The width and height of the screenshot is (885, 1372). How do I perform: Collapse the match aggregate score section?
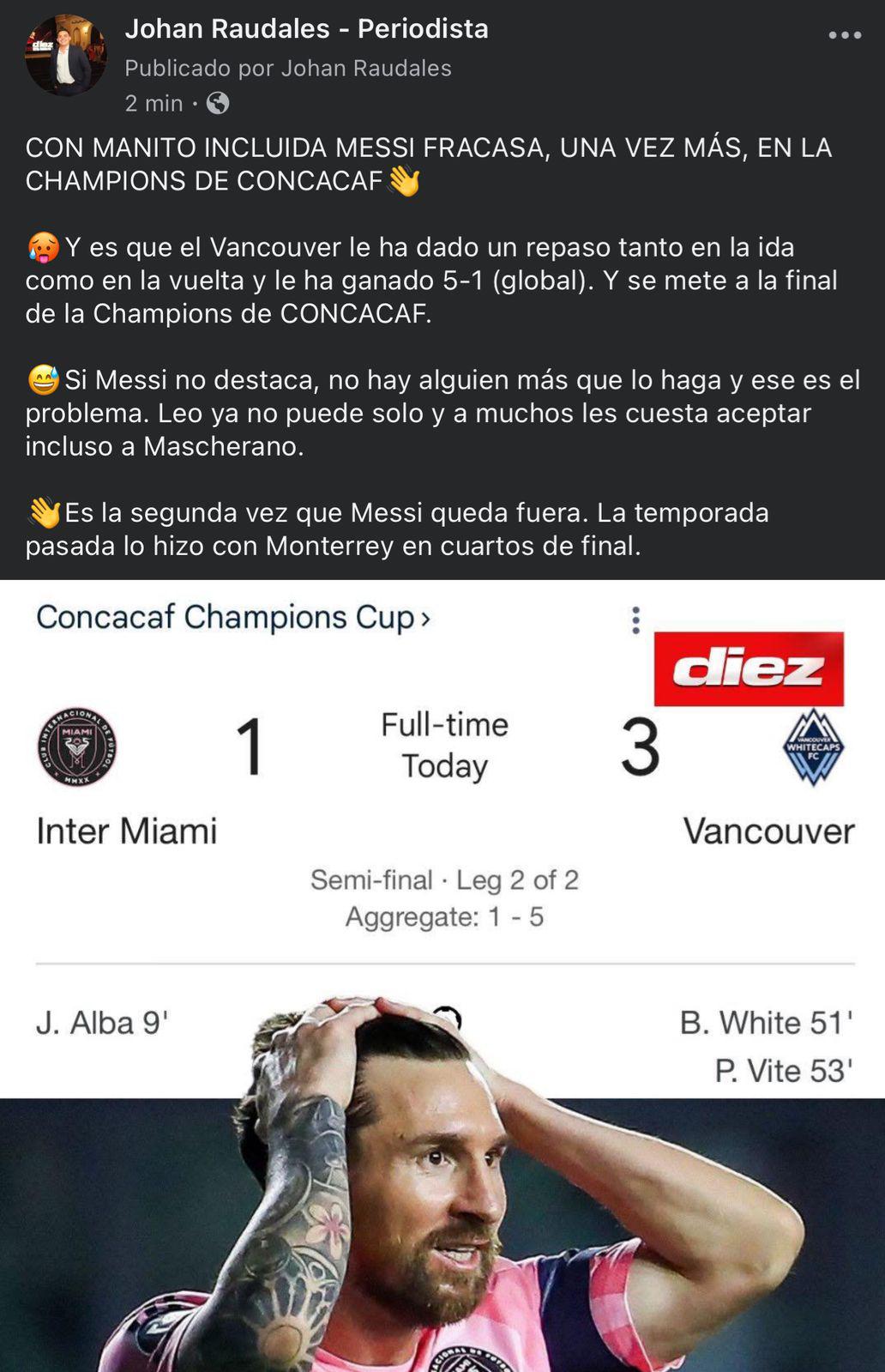(x=445, y=918)
